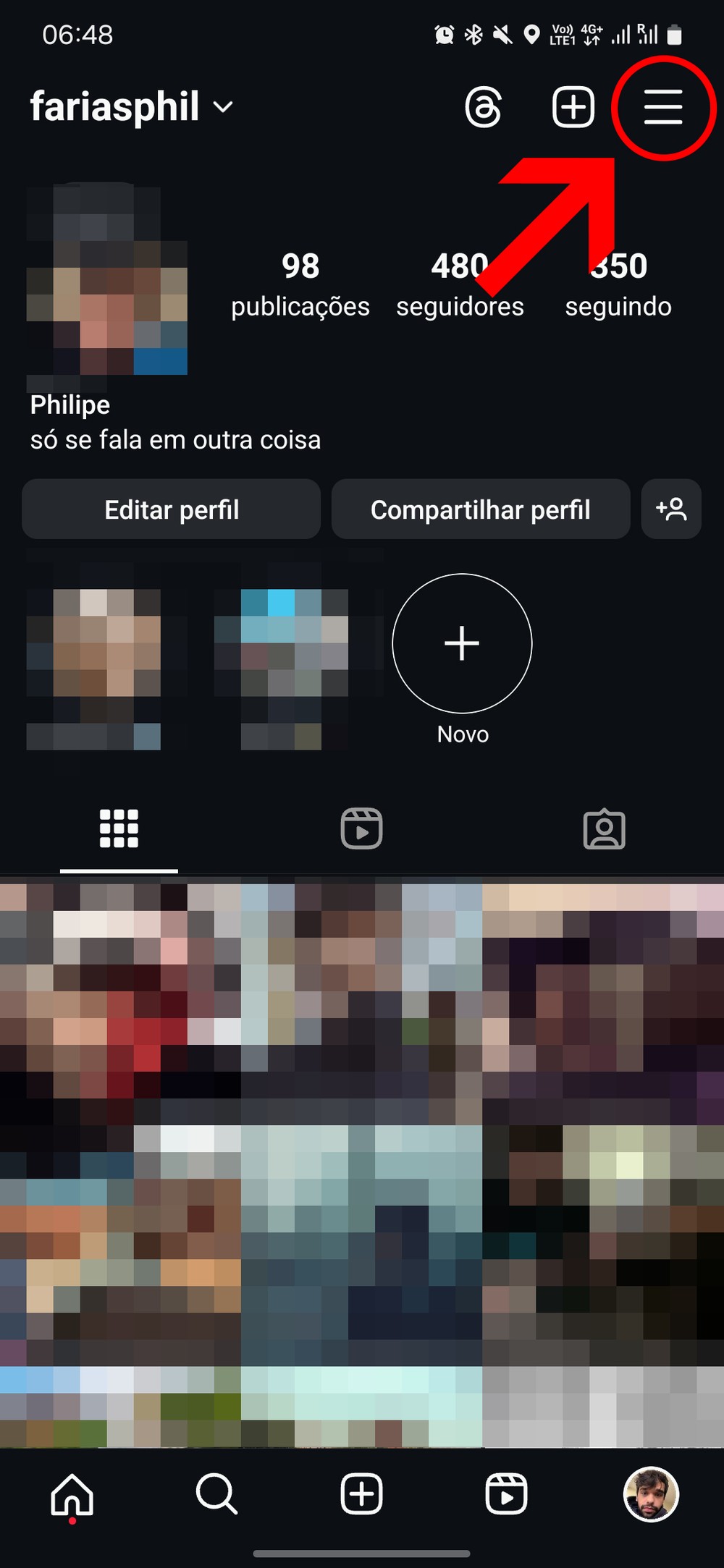Switch to the posts grid tab
The width and height of the screenshot is (724, 1568).
pyautogui.click(x=119, y=829)
